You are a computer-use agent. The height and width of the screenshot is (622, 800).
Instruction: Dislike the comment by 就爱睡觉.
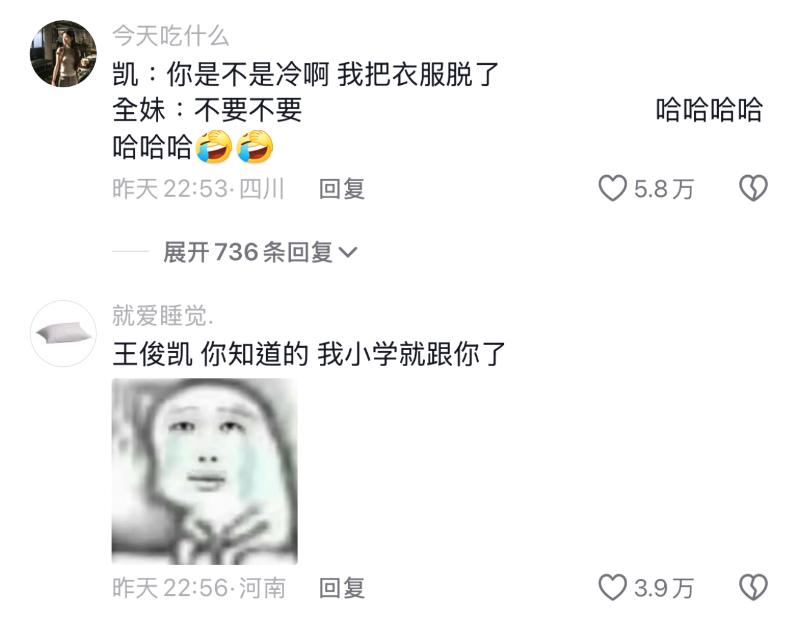pos(752,588)
